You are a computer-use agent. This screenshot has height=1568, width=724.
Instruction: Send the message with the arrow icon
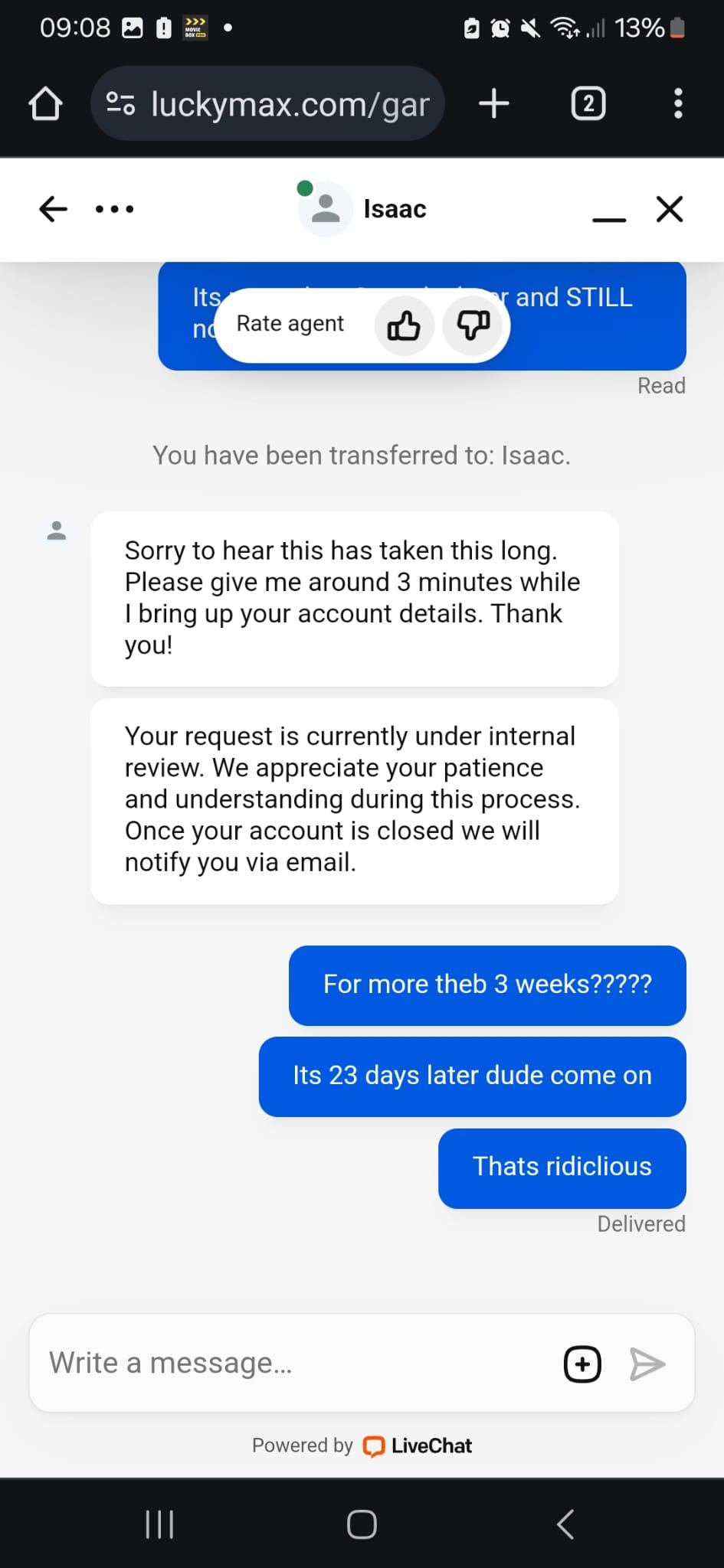(x=647, y=1364)
